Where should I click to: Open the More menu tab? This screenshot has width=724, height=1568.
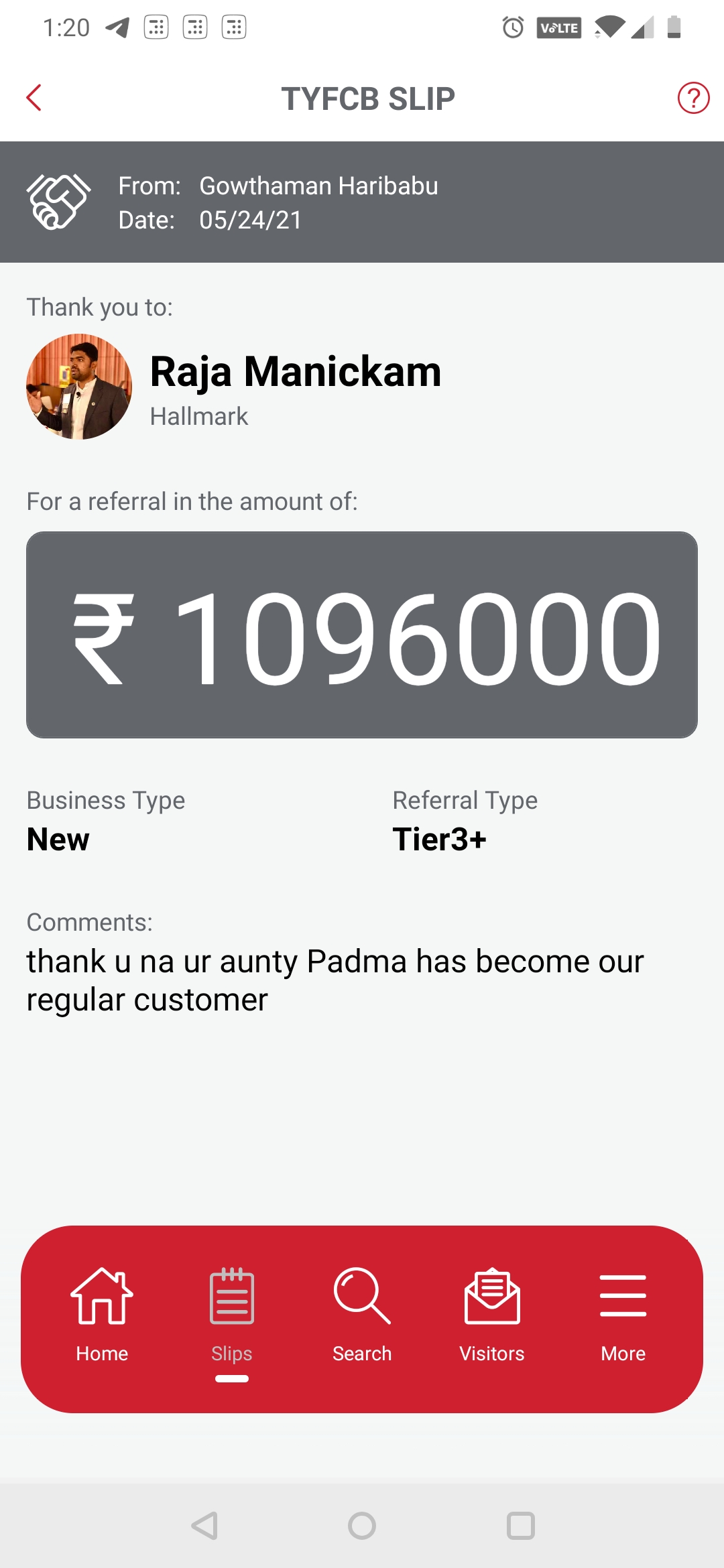[x=623, y=1315]
